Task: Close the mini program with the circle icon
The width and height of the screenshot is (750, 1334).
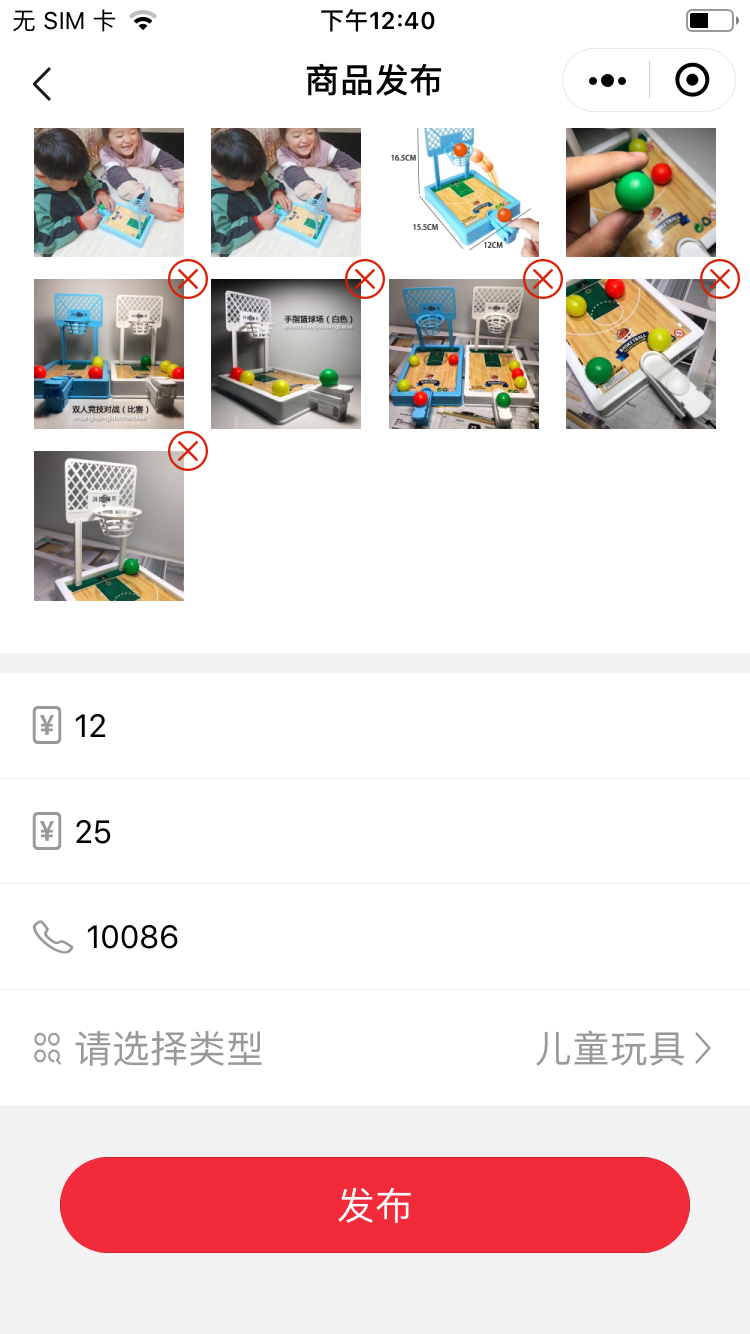Action: pyautogui.click(x=692, y=80)
